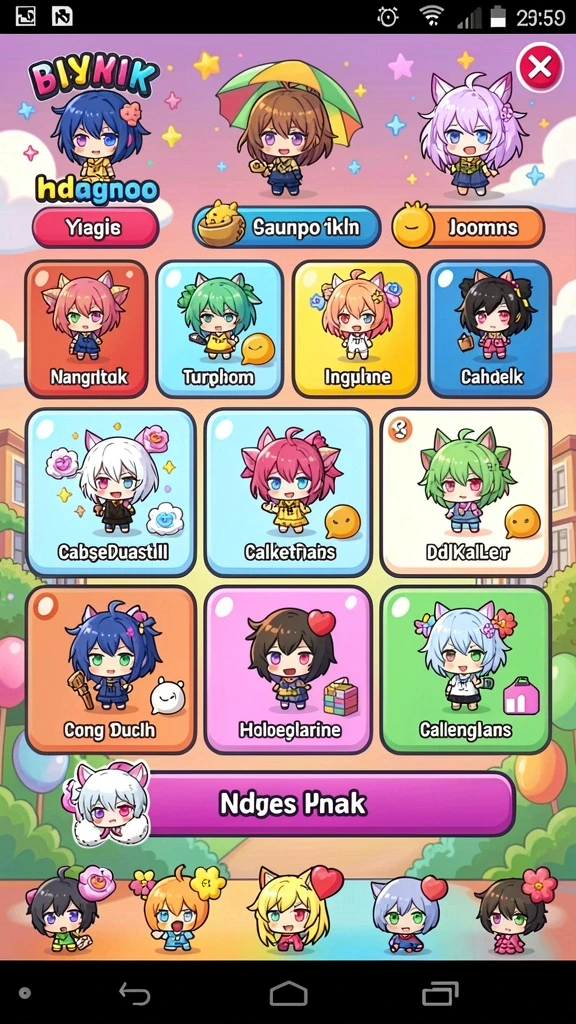Open the Cong Duclh card
Image resolution: width=576 pixels, height=1024 pixels.
(x=110, y=669)
